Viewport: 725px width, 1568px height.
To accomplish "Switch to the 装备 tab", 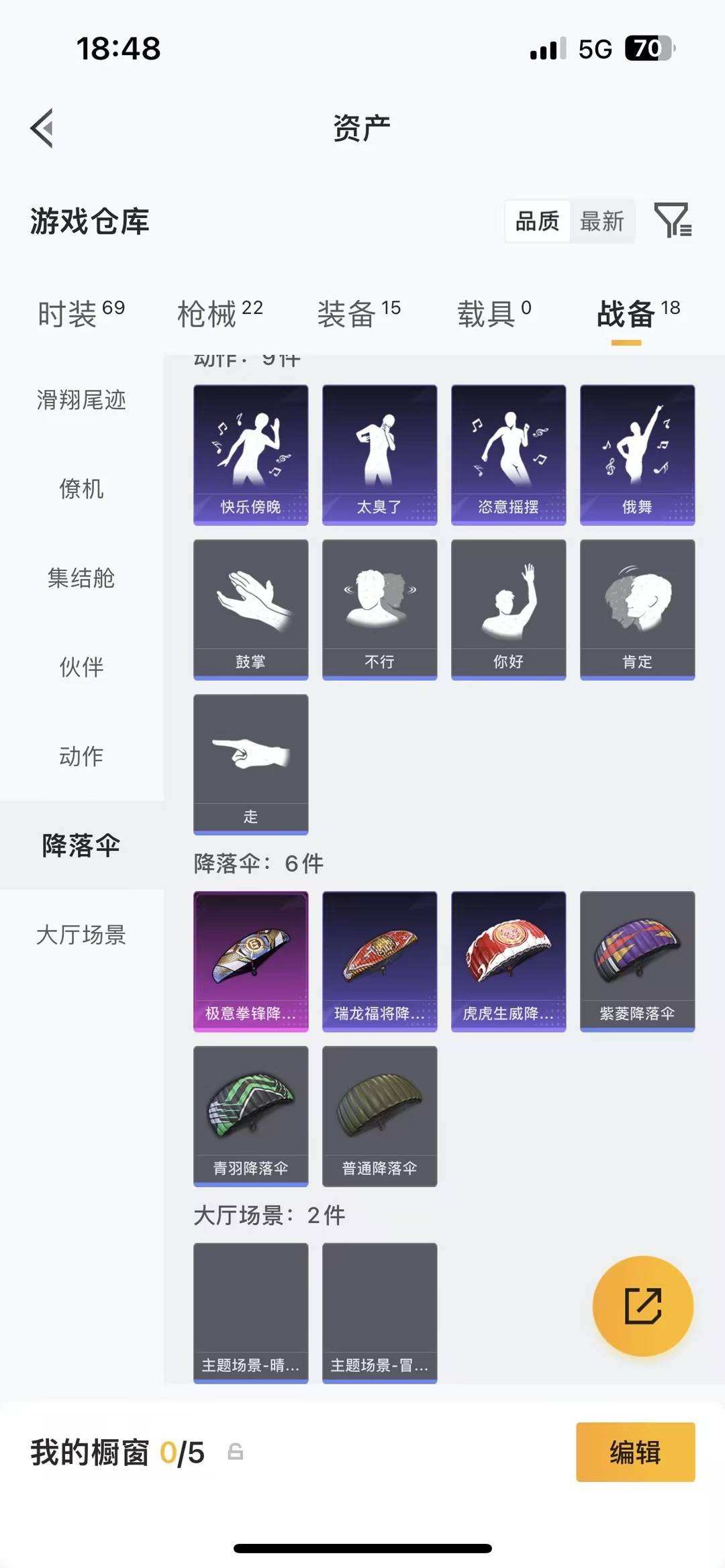I will (x=358, y=313).
